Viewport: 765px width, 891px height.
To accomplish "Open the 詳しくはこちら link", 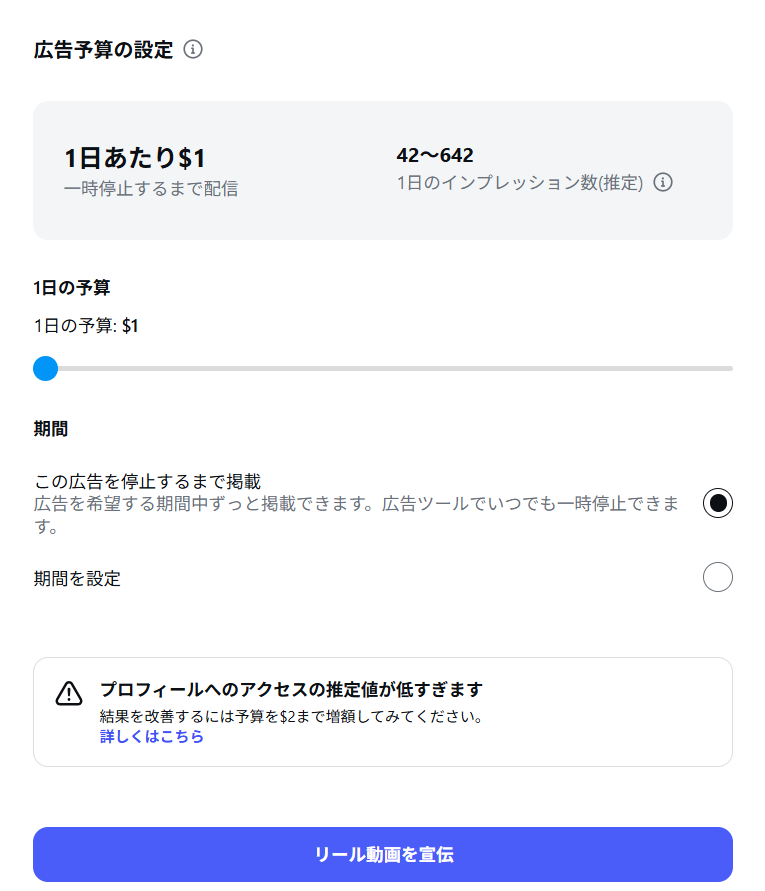I will [x=151, y=736].
